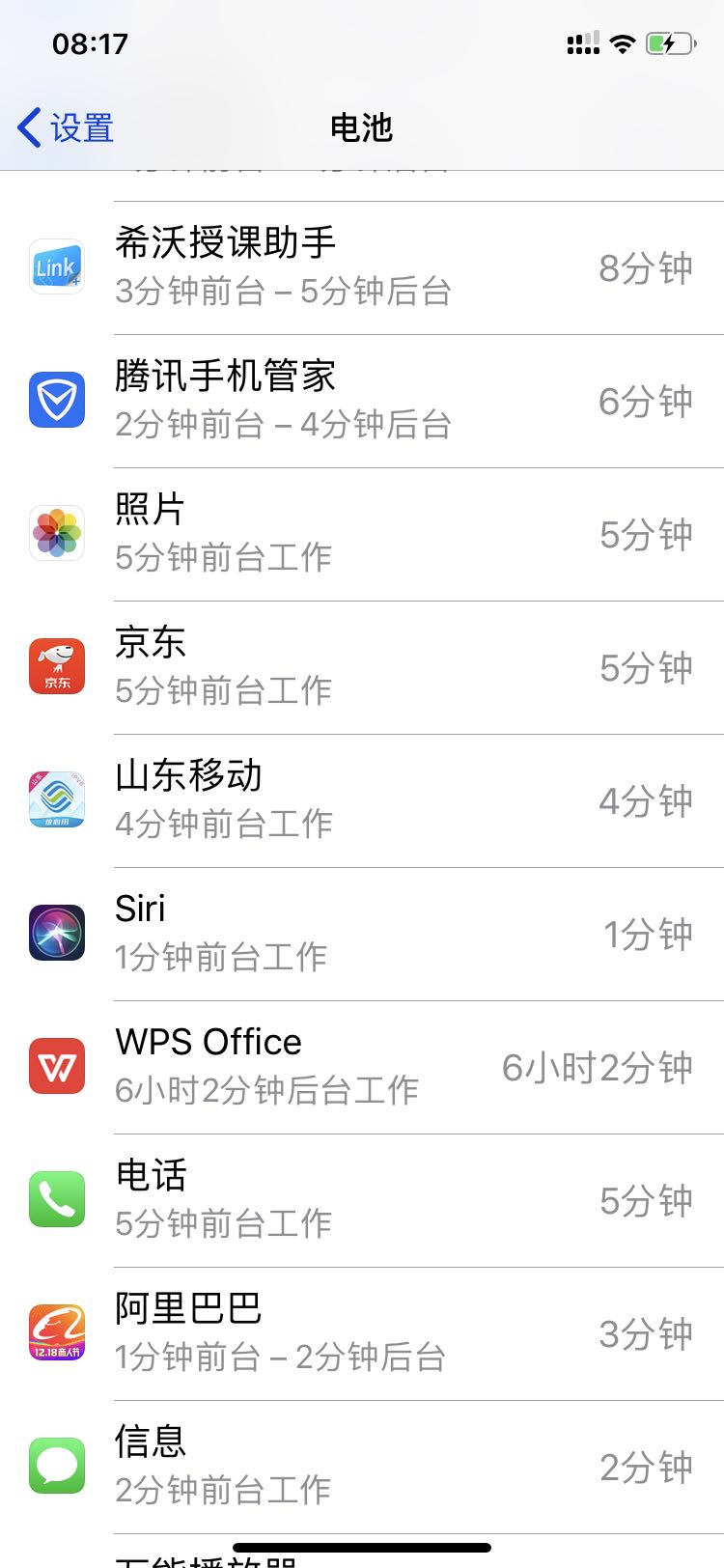Viewport: 724px width, 1568px height.
Task: Tap the WPS Office usage row
Action: 362,1067
